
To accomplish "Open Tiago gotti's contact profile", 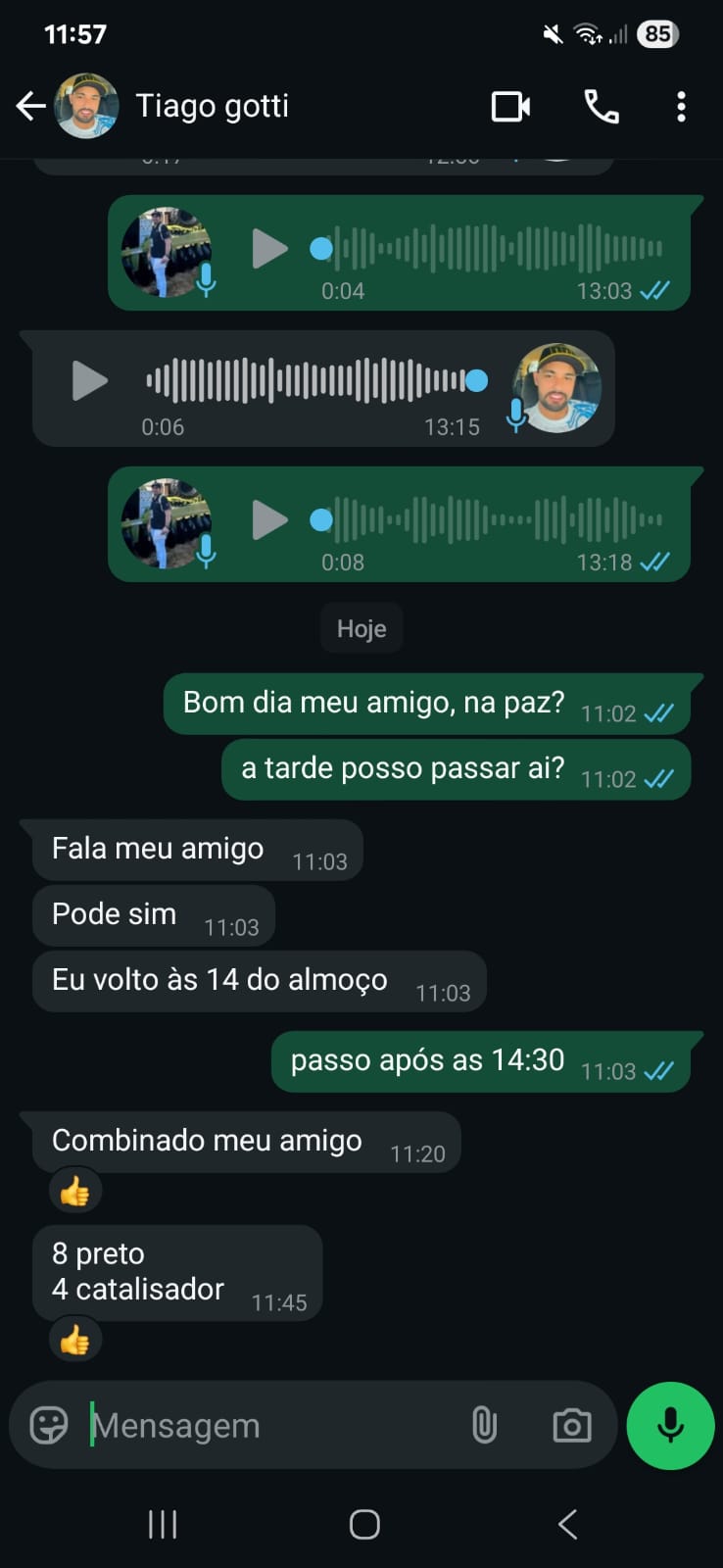I will pyautogui.click(x=212, y=106).
